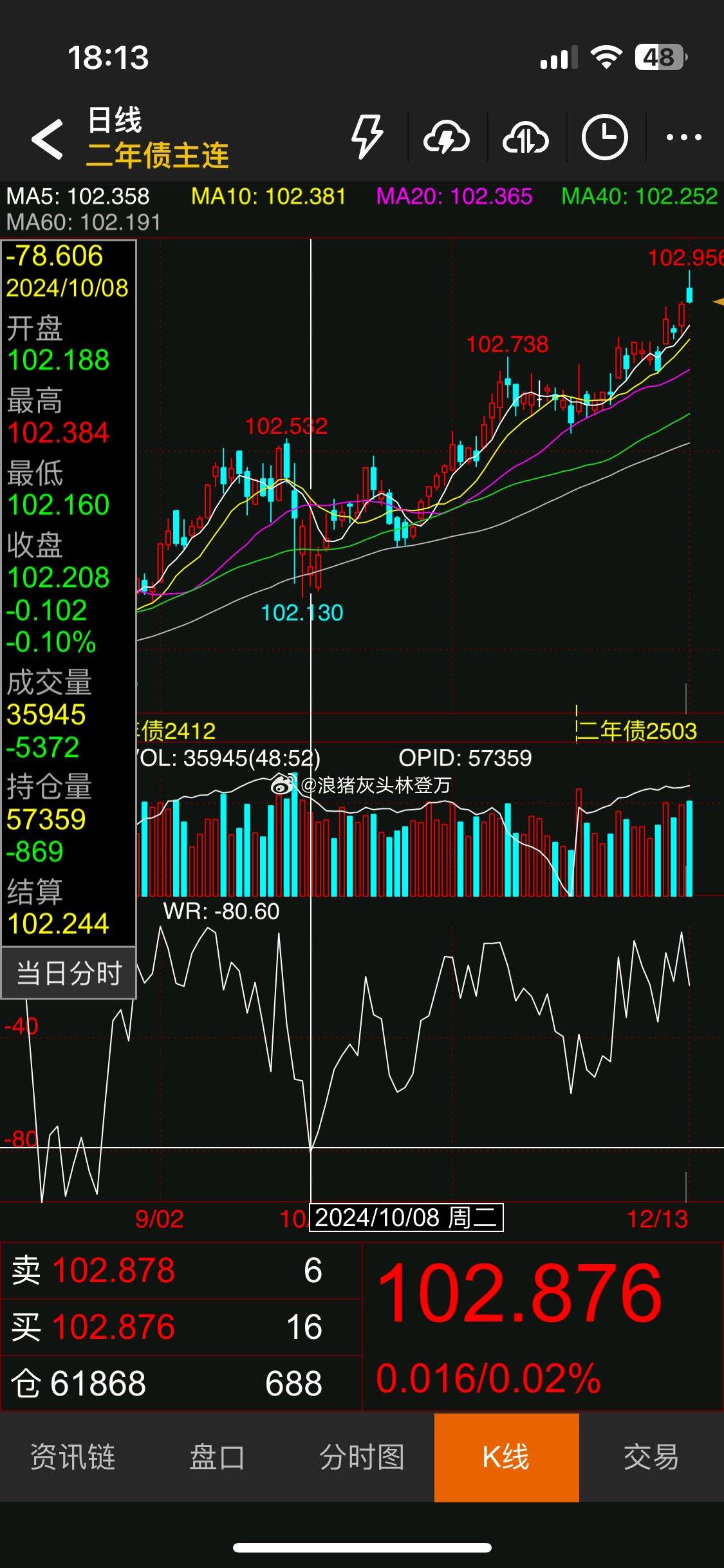Tap the 买 102.876 bid price row

click(180, 1327)
